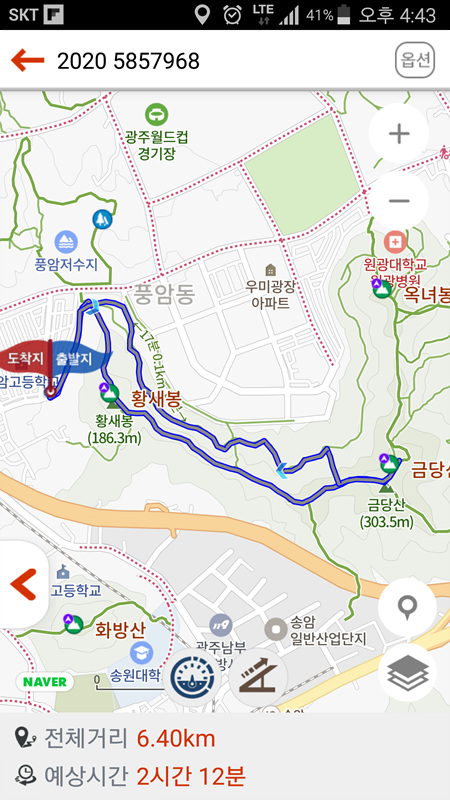Image resolution: width=450 pixels, height=800 pixels.
Task: Show the elevation profile chart
Action: [x=258, y=678]
